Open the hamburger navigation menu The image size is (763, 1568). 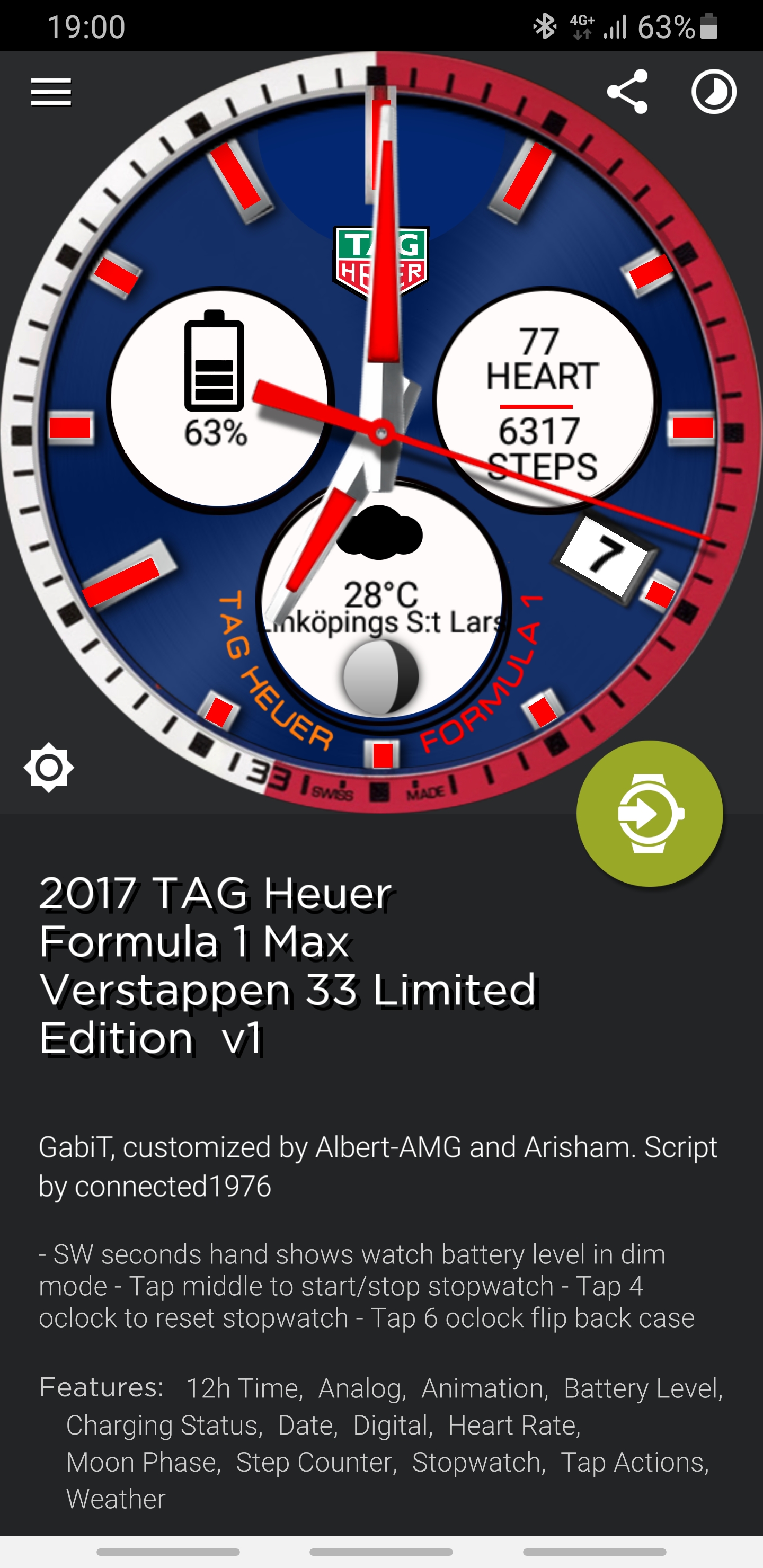[51, 93]
